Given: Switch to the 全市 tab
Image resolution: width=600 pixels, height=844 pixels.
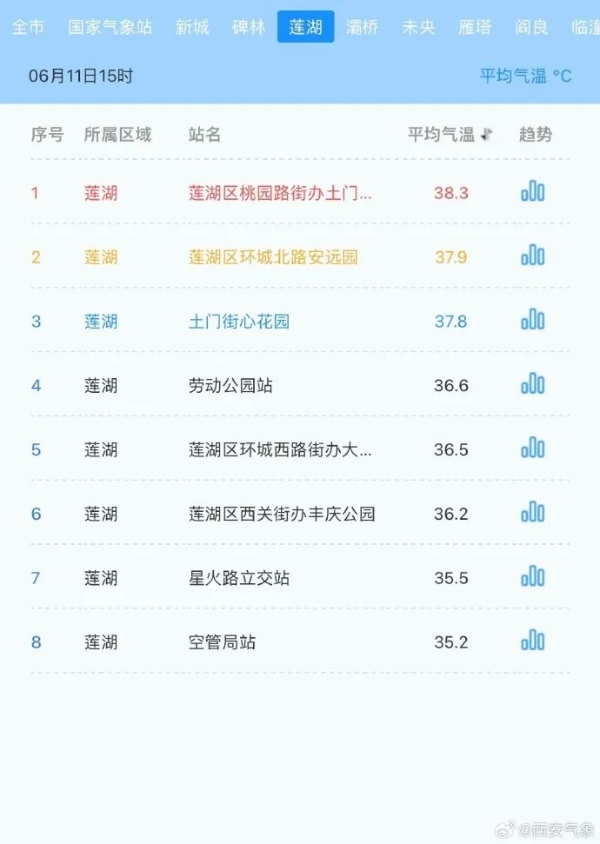Looking at the screenshot, I should click(28, 27).
